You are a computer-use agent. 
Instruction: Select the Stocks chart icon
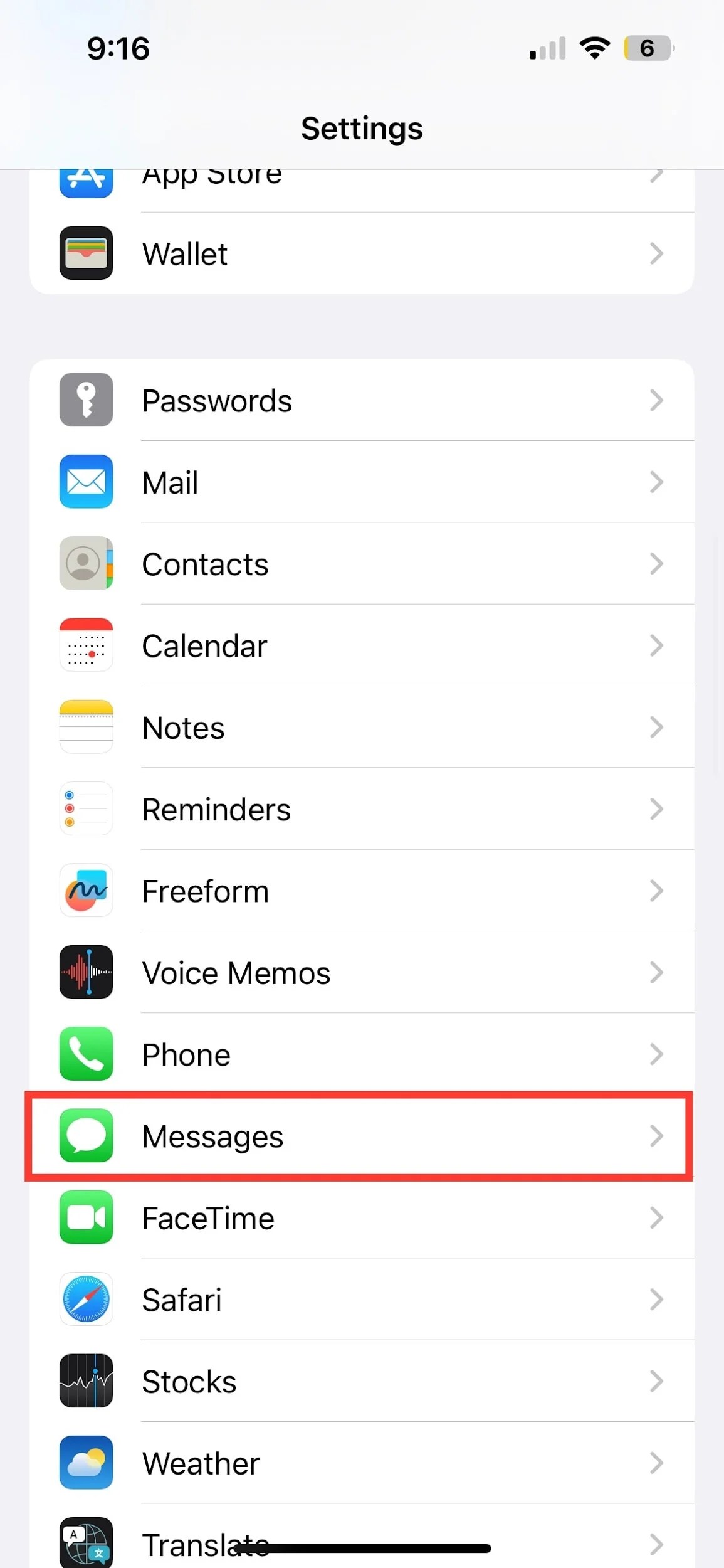pos(86,1381)
